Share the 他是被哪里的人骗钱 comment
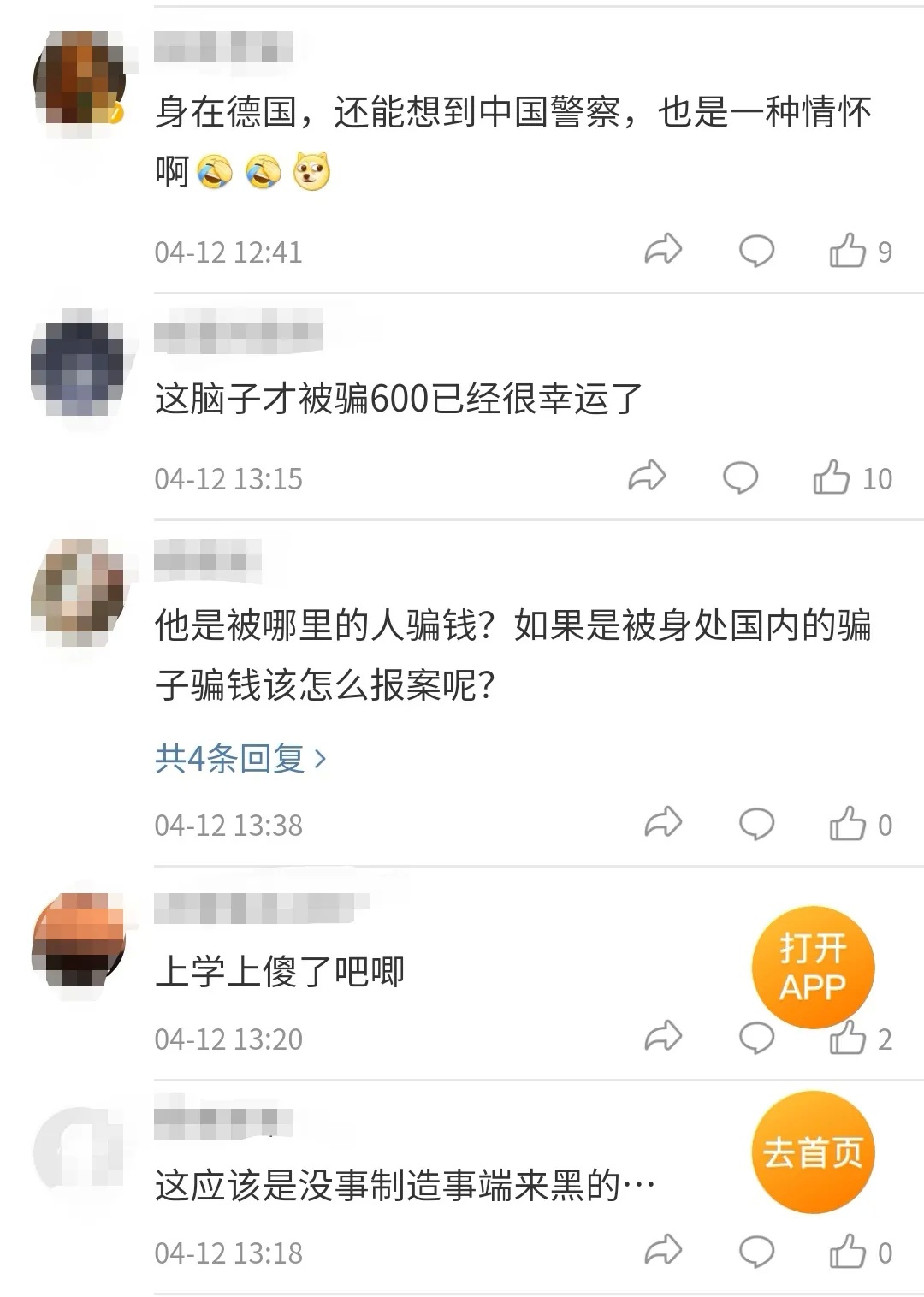The height and width of the screenshot is (1297, 924). pyautogui.click(x=663, y=822)
